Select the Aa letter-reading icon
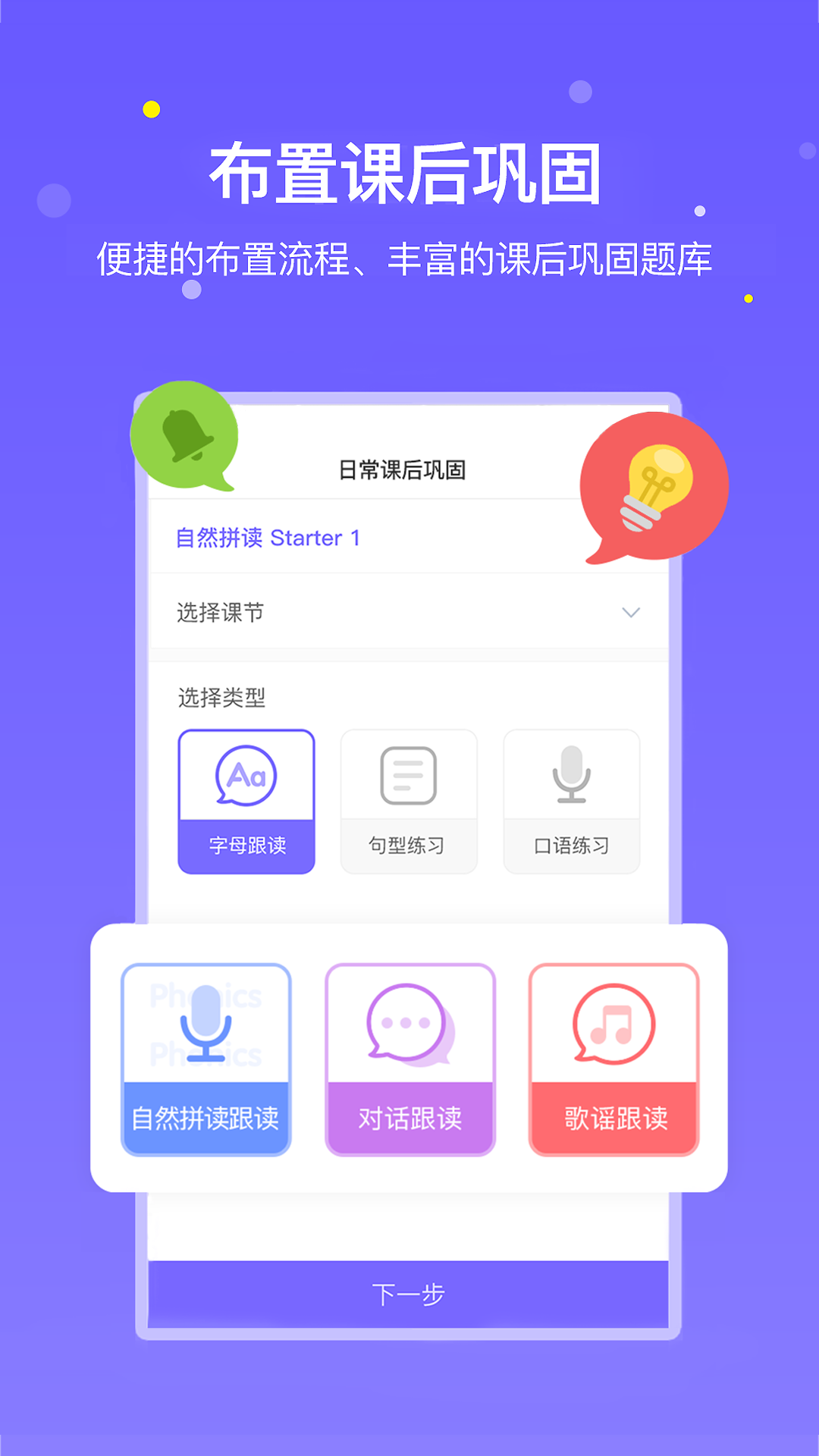819x1456 pixels. pos(246,775)
